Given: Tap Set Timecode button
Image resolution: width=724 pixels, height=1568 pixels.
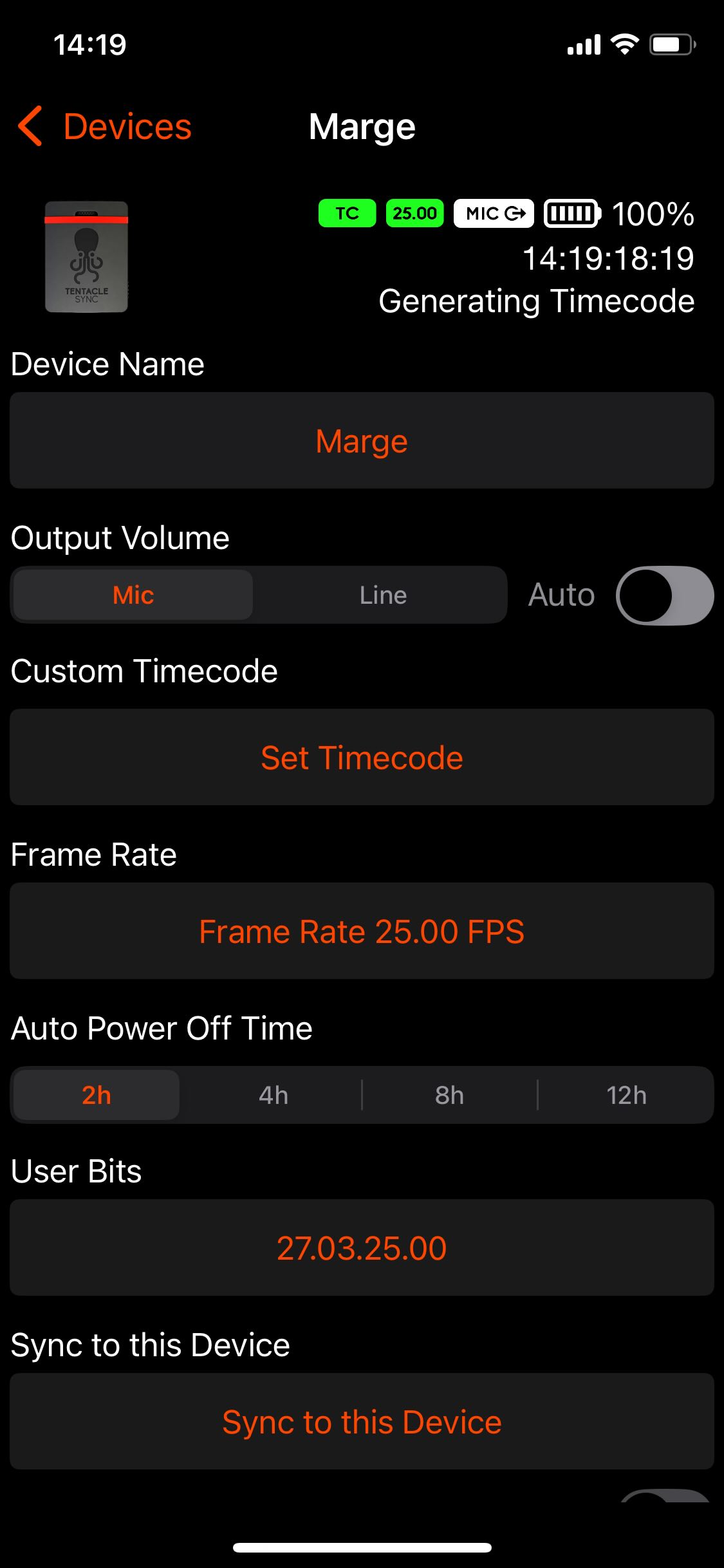Looking at the screenshot, I should pyautogui.click(x=362, y=758).
